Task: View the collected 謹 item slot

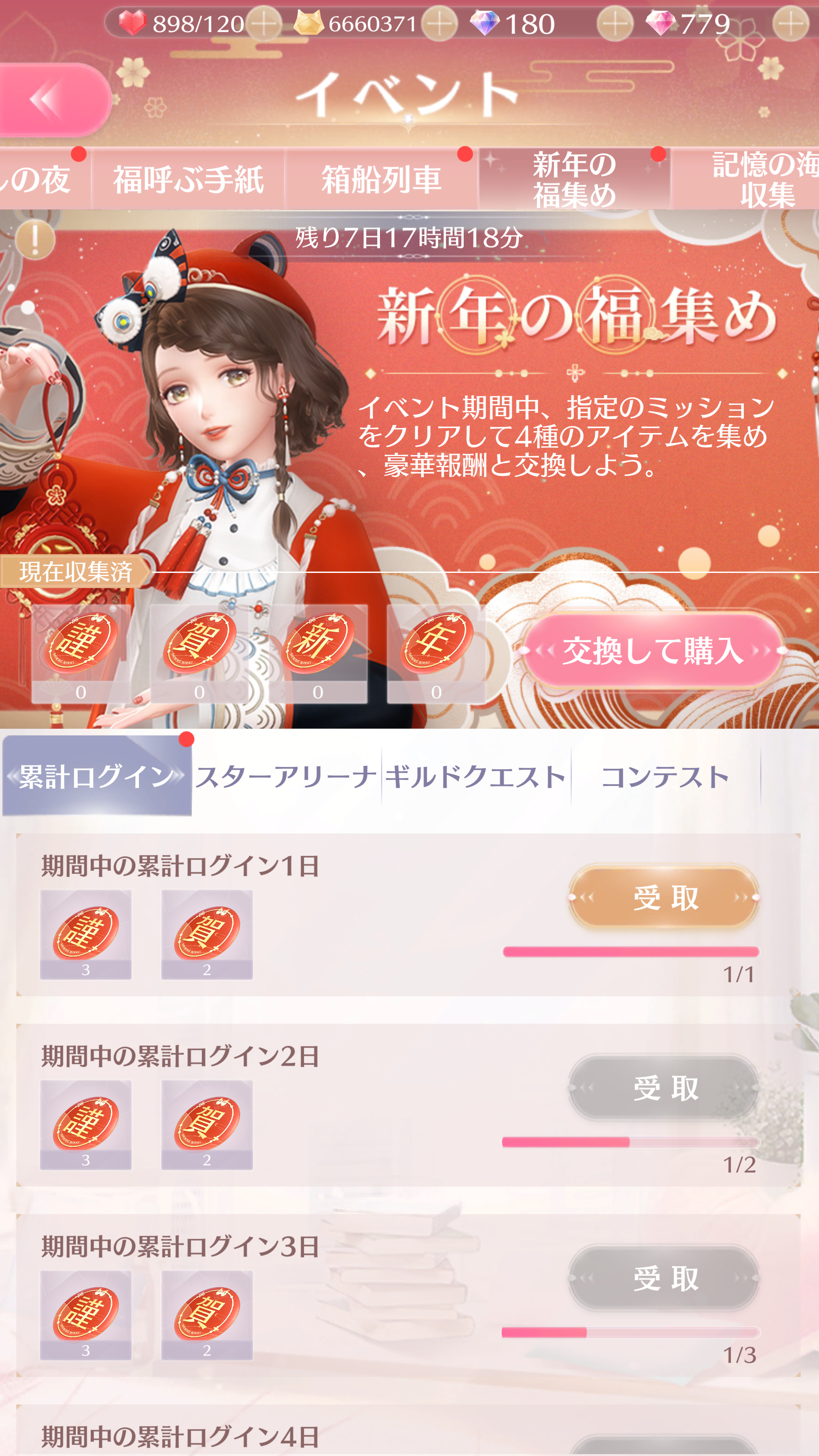Action: click(x=81, y=654)
